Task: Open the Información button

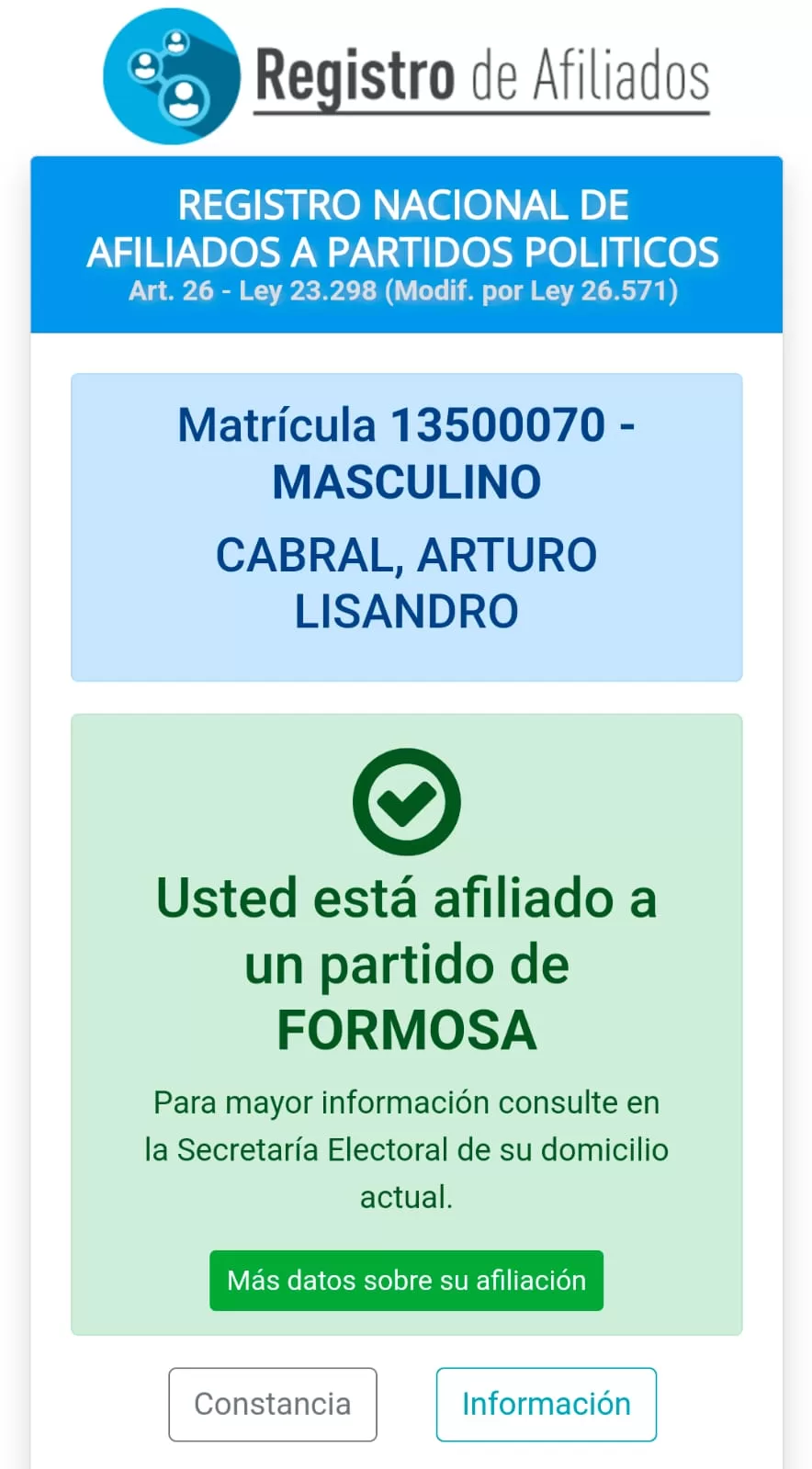Action: tap(546, 1404)
